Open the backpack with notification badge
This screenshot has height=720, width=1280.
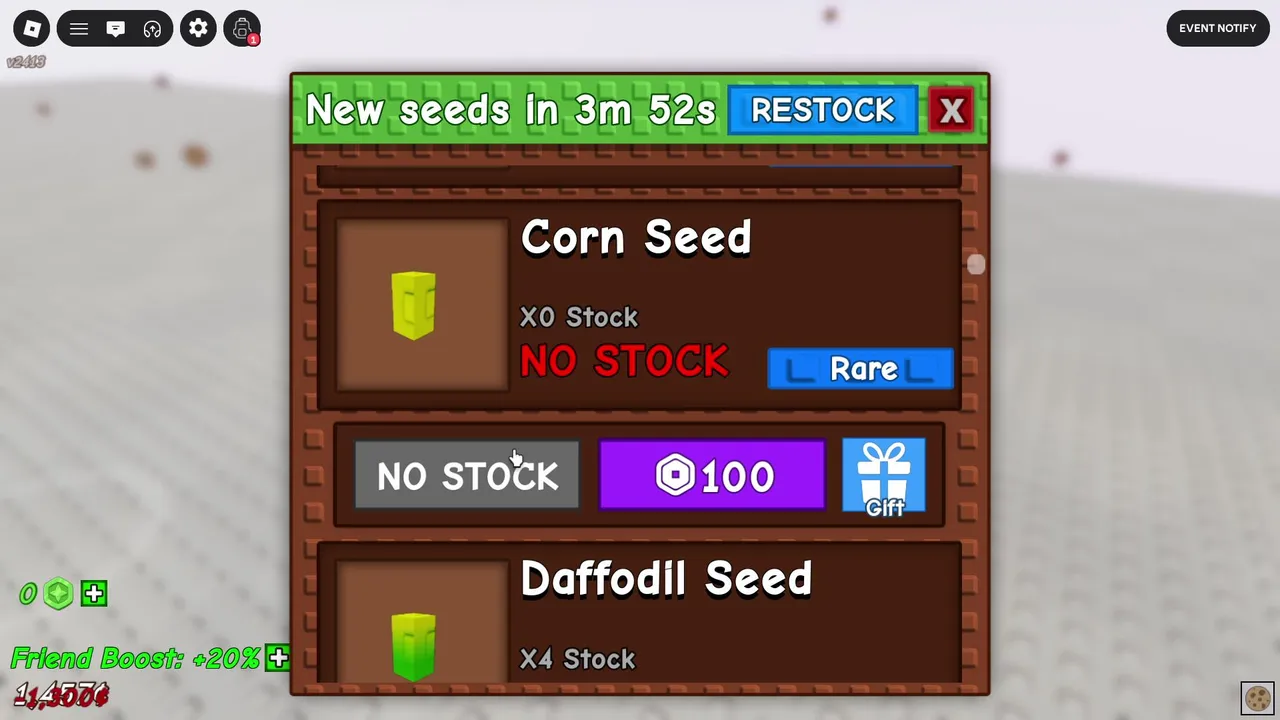(x=242, y=29)
